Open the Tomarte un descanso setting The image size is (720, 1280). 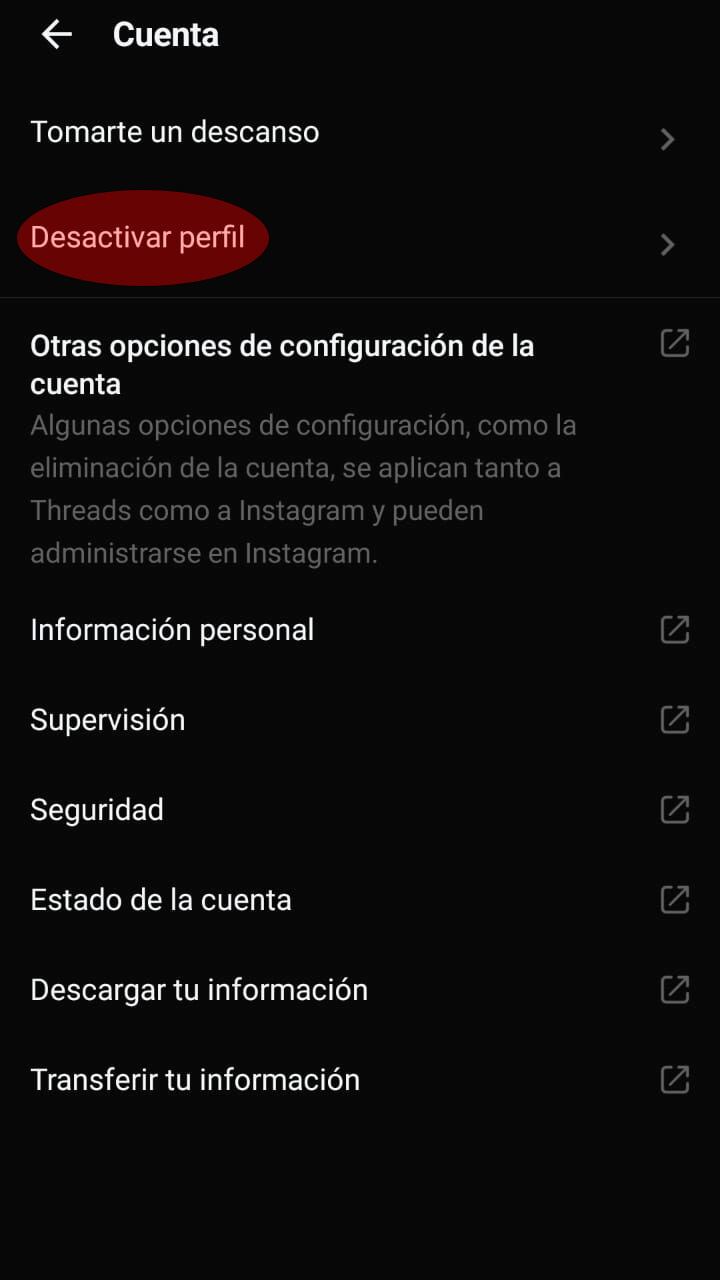(174, 131)
